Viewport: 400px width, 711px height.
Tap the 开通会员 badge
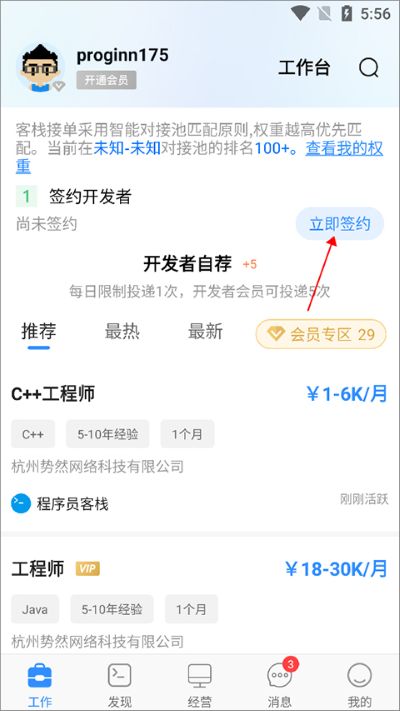pyautogui.click(x=106, y=80)
